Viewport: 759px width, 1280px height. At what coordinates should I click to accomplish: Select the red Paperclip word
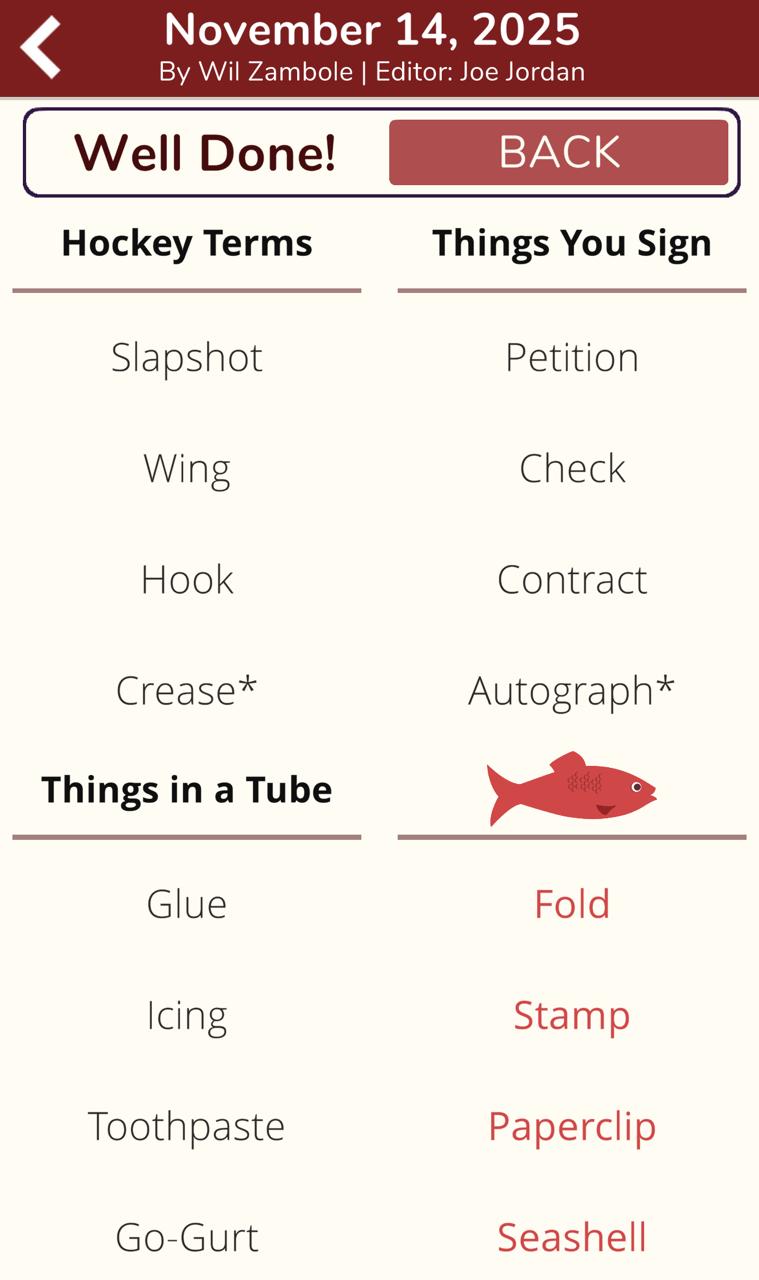[572, 1125]
